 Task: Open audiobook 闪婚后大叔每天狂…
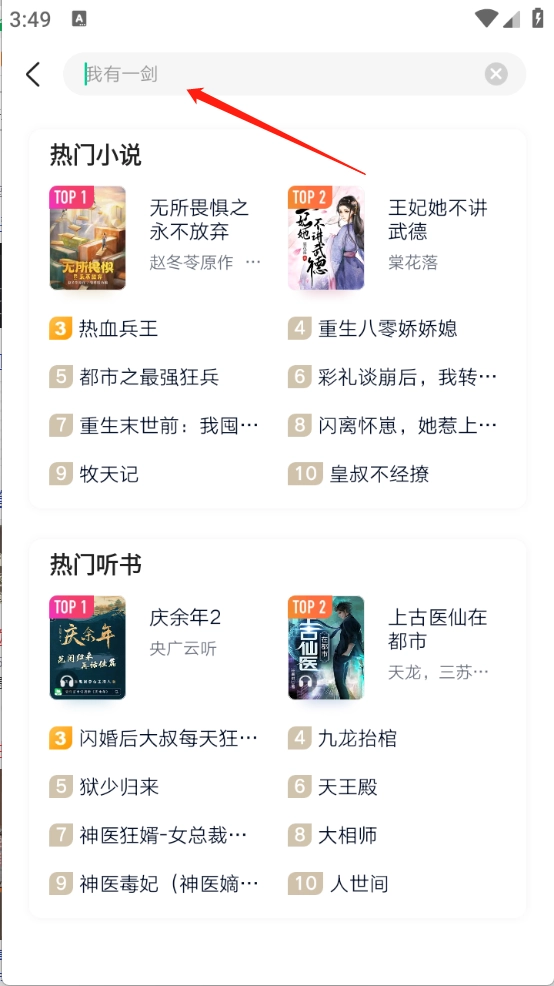[153, 738]
